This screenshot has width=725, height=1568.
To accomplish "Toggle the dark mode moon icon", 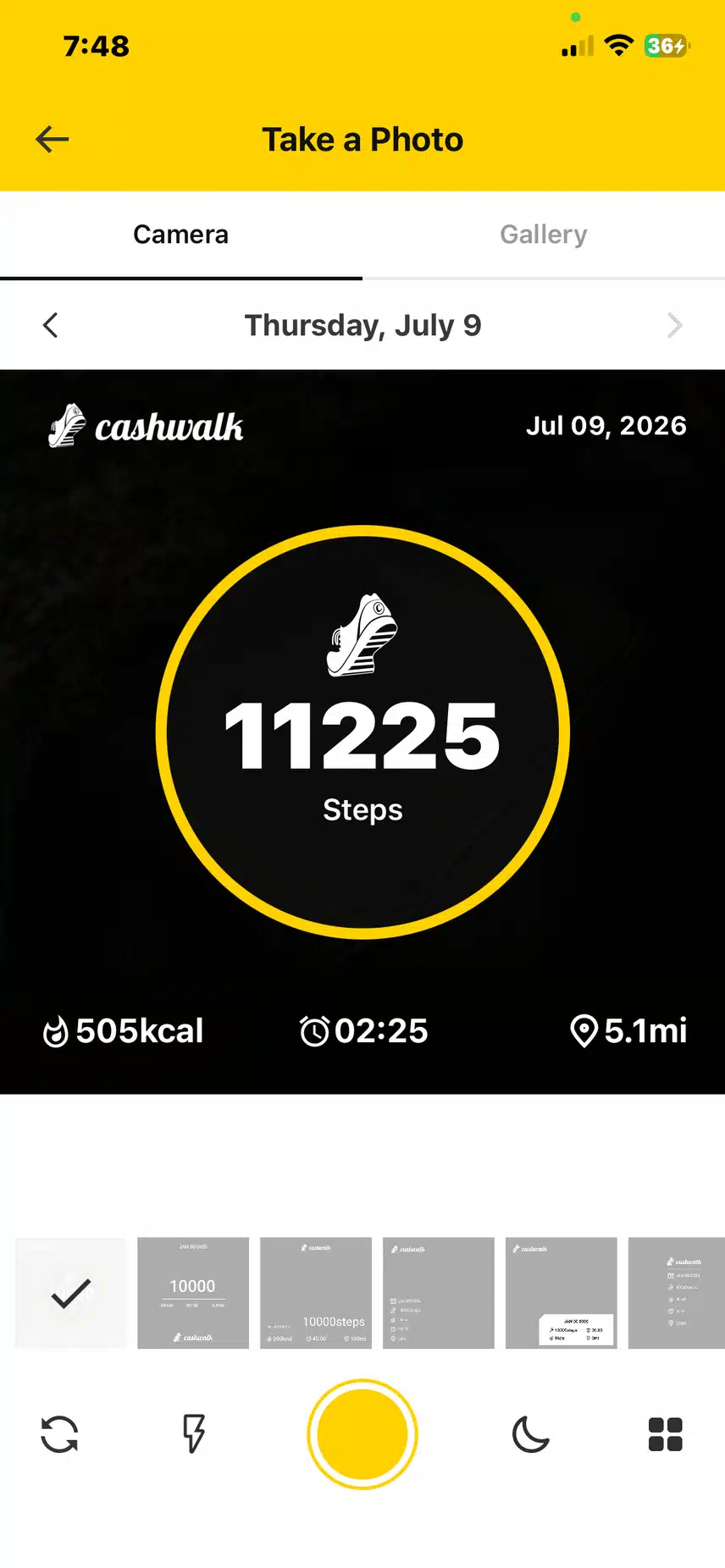I will [x=531, y=1434].
